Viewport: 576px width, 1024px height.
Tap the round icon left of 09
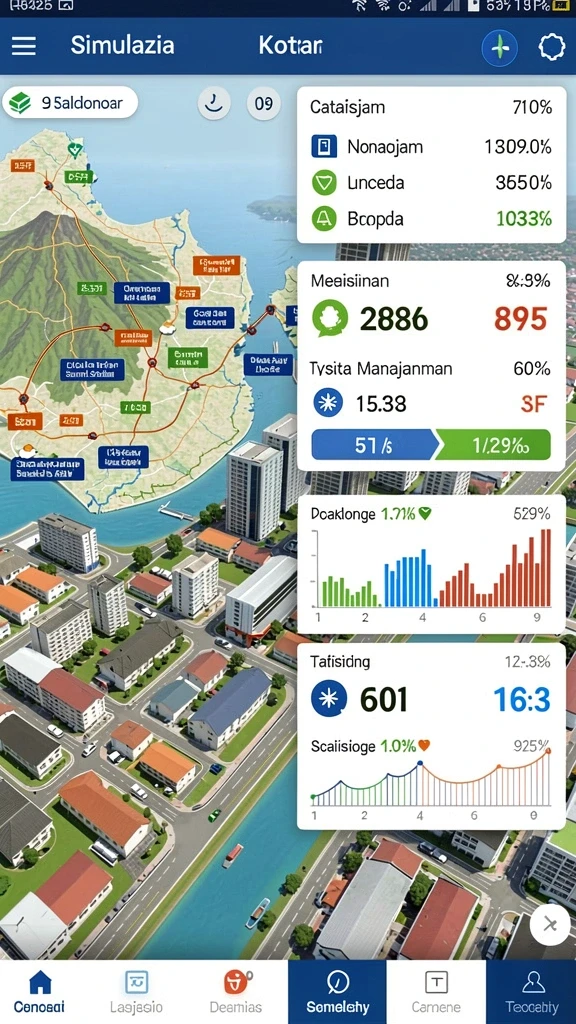pyautogui.click(x=214, y=103)
